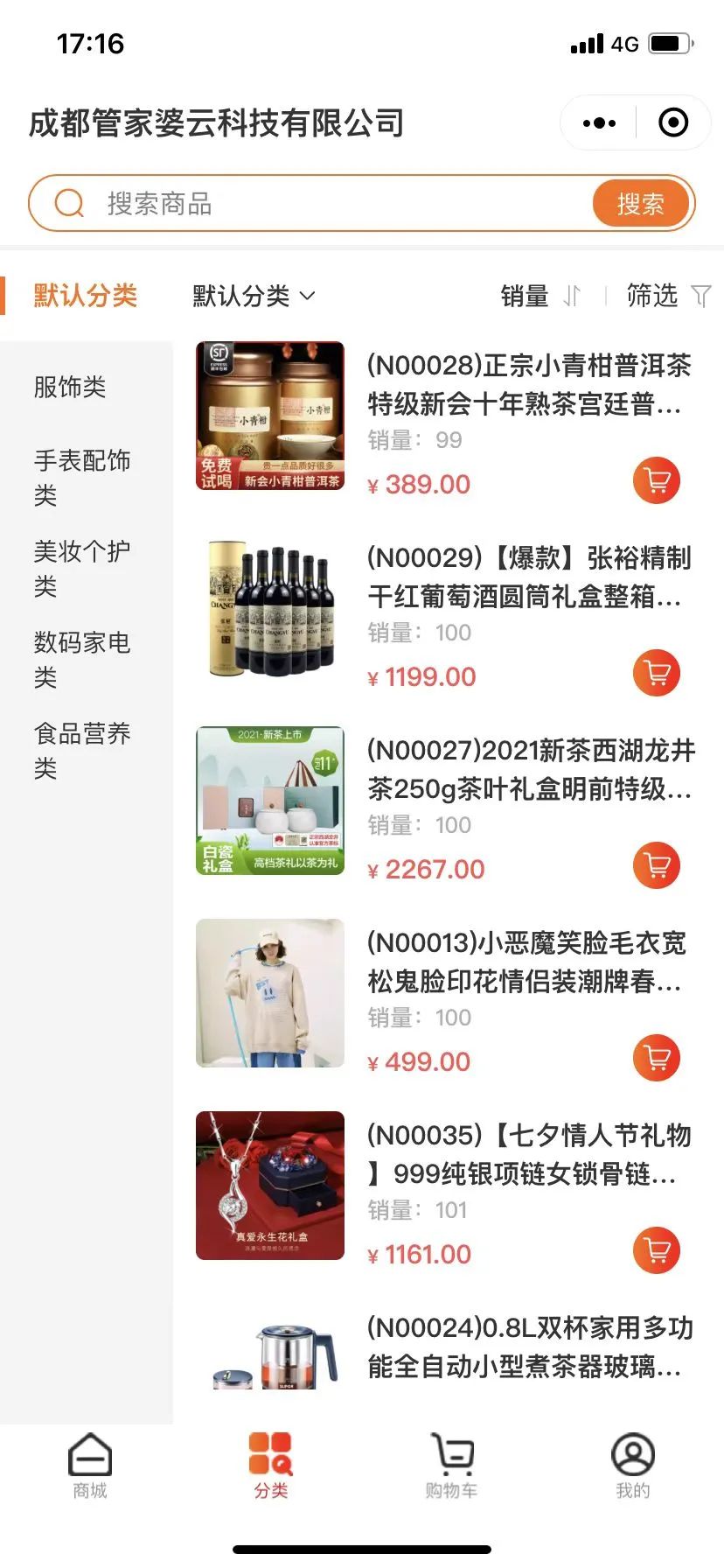Add 张裕 red wine N00029 to cart
Image resolution: width=724 pixels, height=1568 pixels.
tap(656, 673)
